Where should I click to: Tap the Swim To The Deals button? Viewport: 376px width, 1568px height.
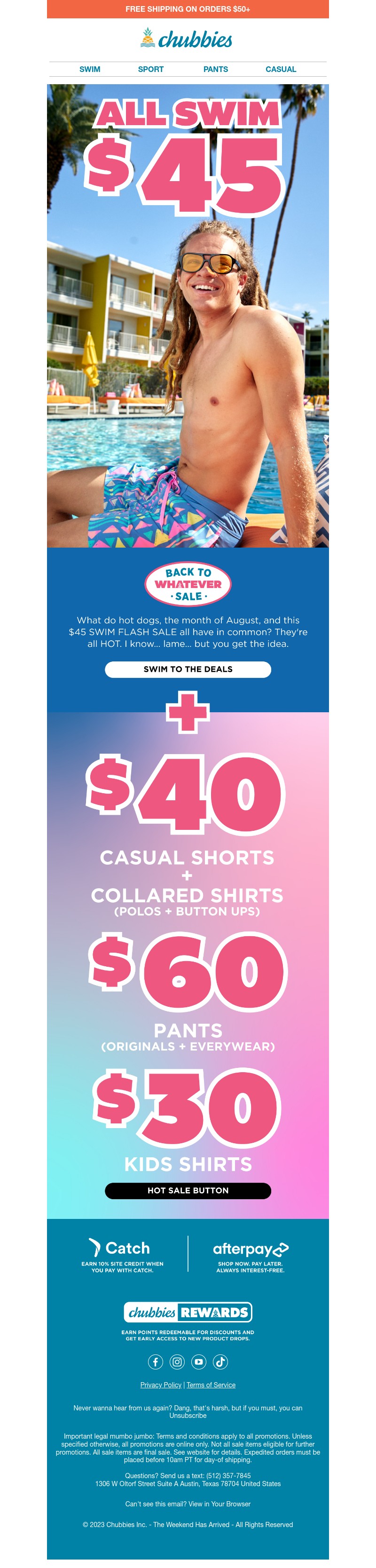coord(188,669)
